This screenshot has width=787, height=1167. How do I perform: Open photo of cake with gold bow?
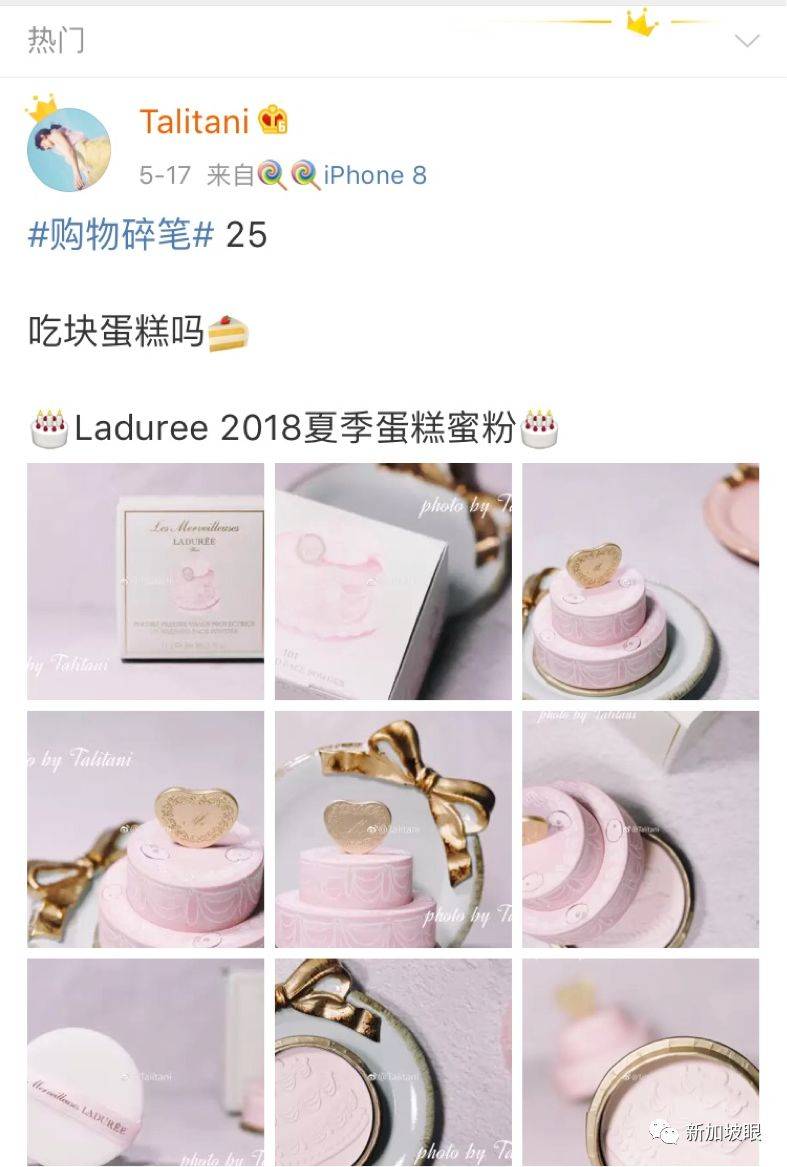[x=393, y=829]
